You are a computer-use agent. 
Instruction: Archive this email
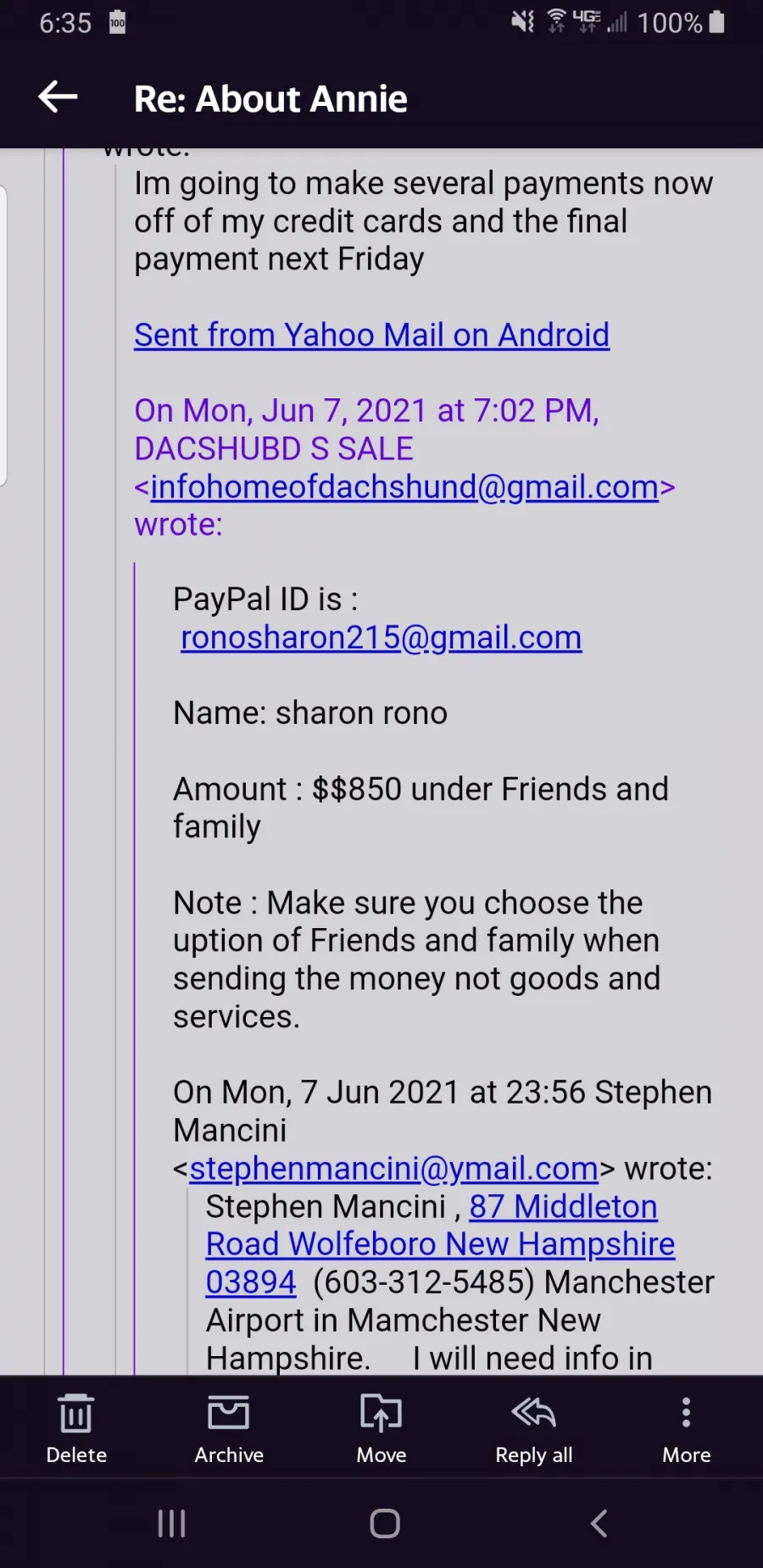229,1429
